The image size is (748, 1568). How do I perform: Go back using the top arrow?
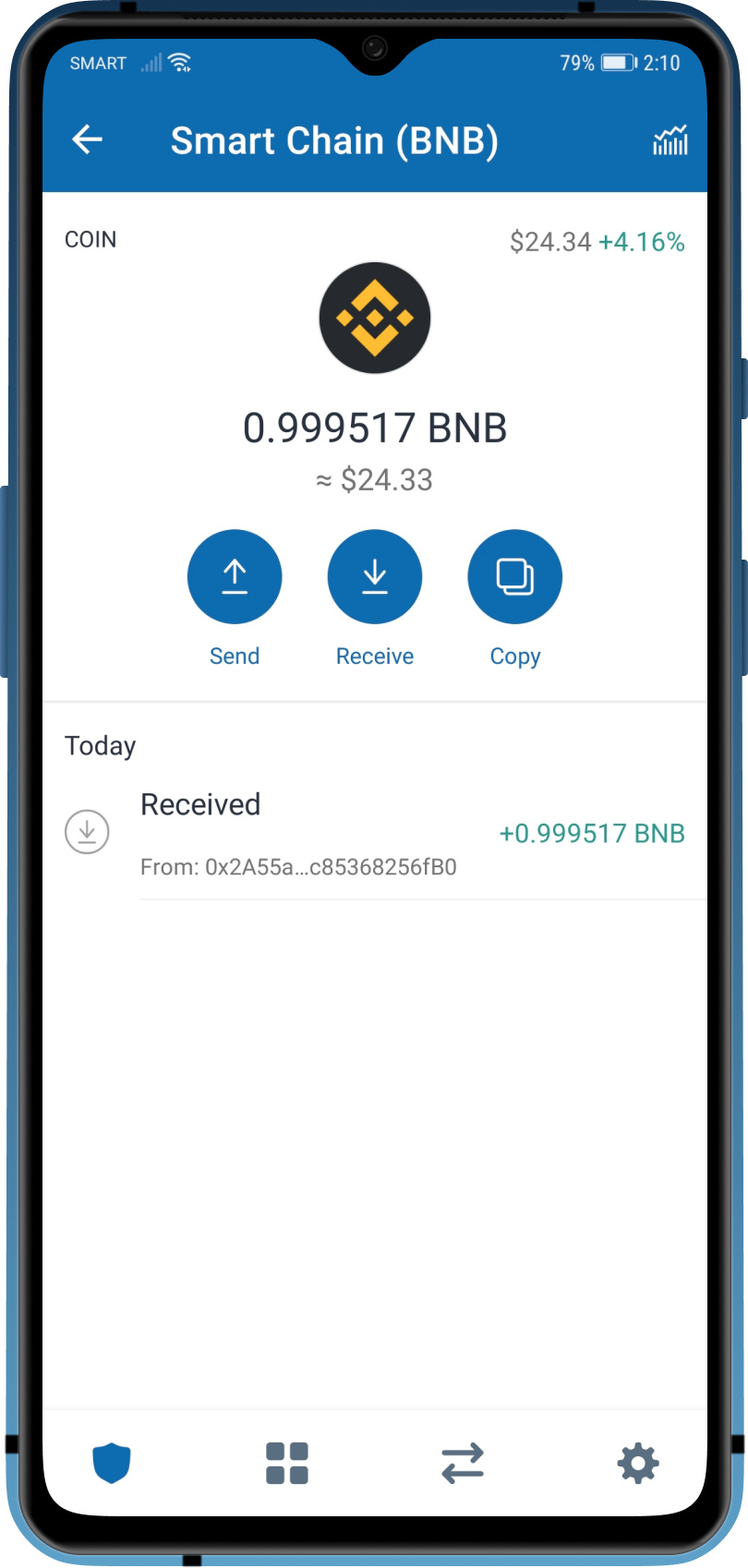pyautogui.click(x=88, y=140)
